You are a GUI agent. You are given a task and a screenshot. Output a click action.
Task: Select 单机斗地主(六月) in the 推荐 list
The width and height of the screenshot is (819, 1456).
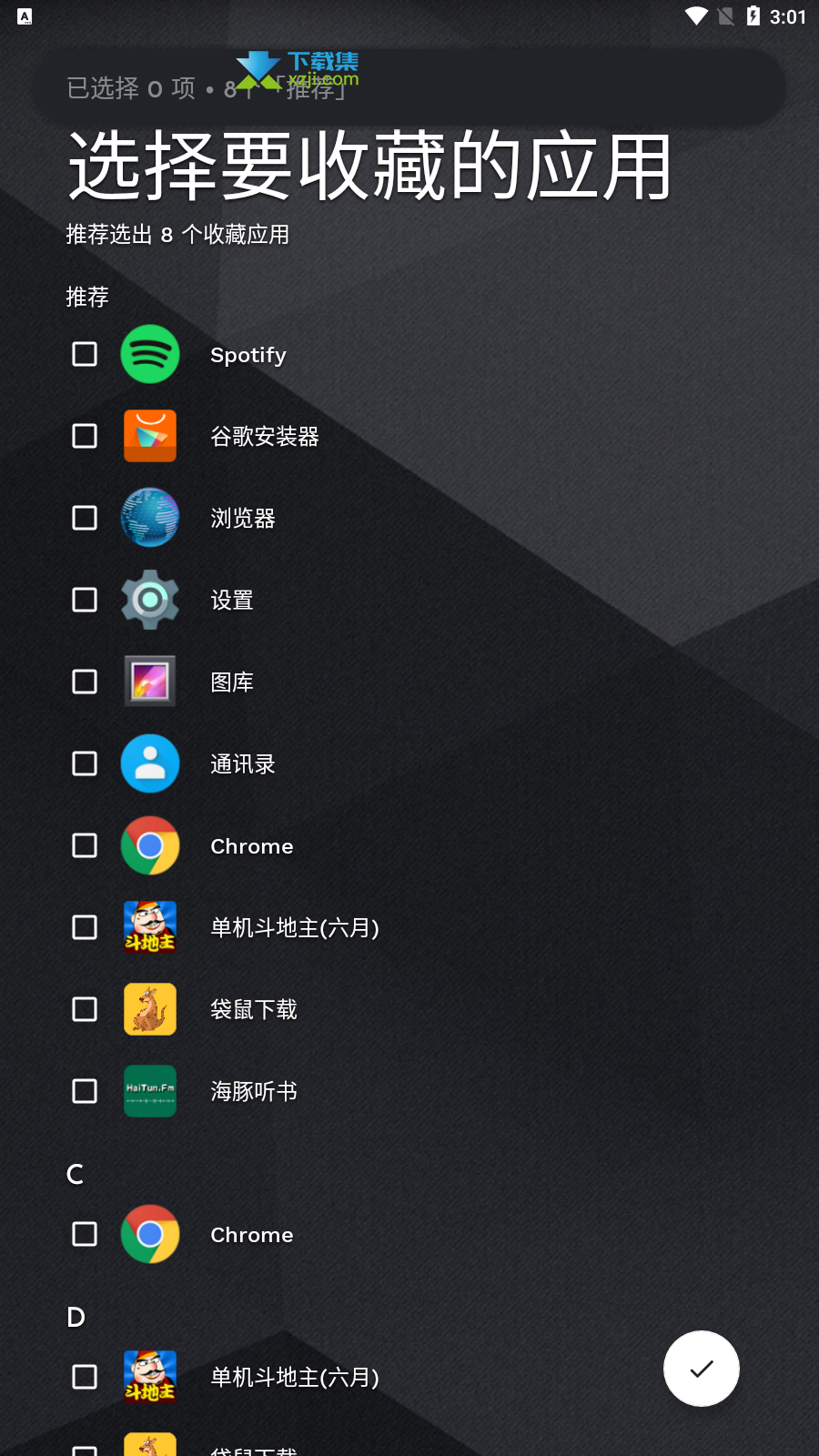[85, 927]
